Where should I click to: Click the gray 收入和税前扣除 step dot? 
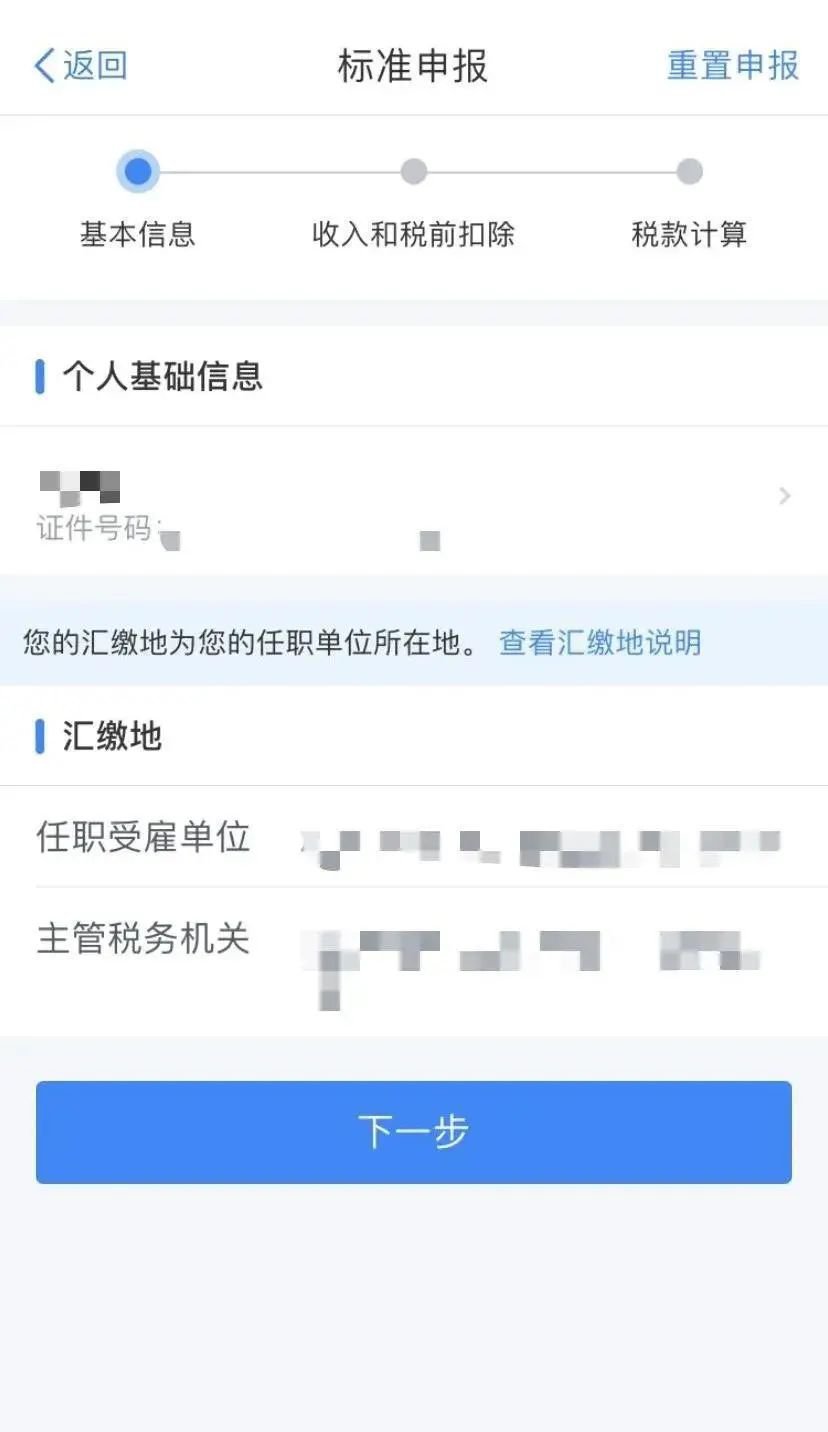(414, 170)
